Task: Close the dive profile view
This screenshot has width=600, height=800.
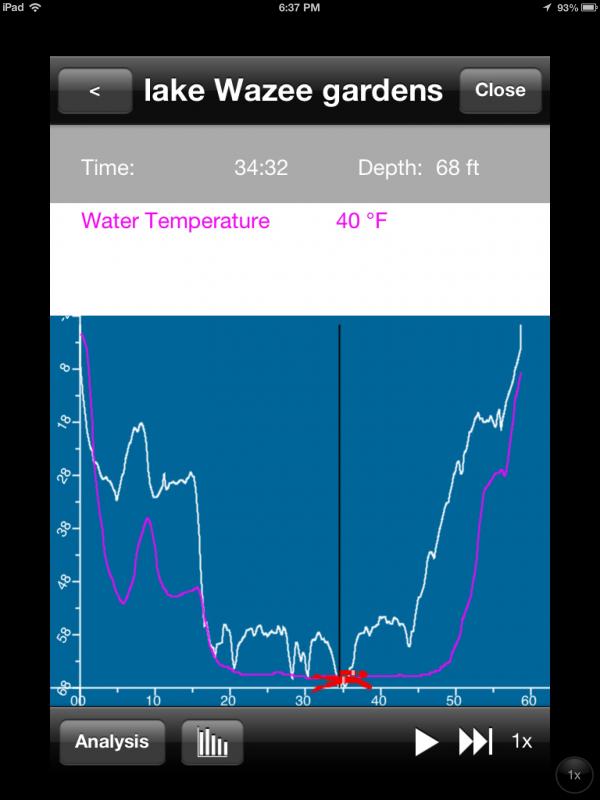Action: point(500,90)
